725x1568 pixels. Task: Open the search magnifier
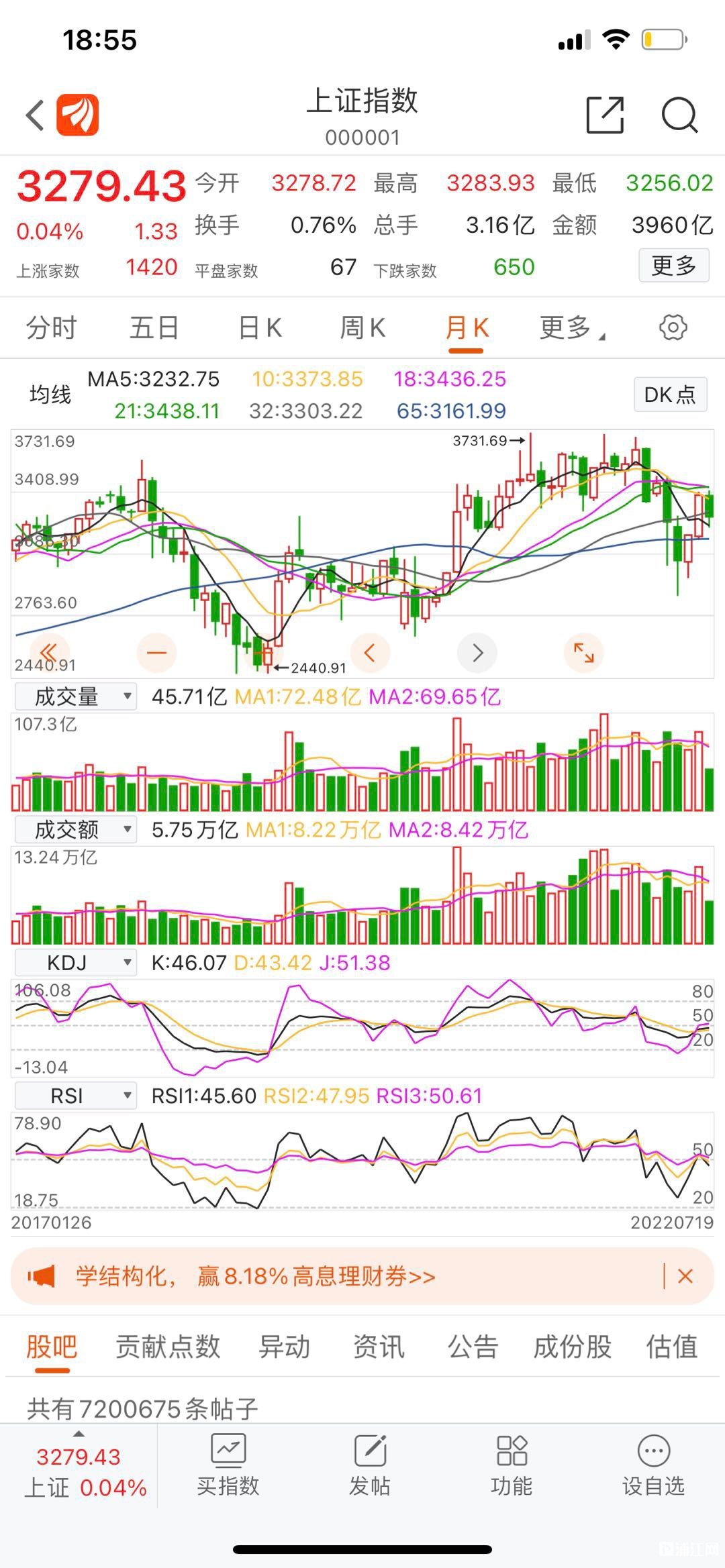click(679, 115)
